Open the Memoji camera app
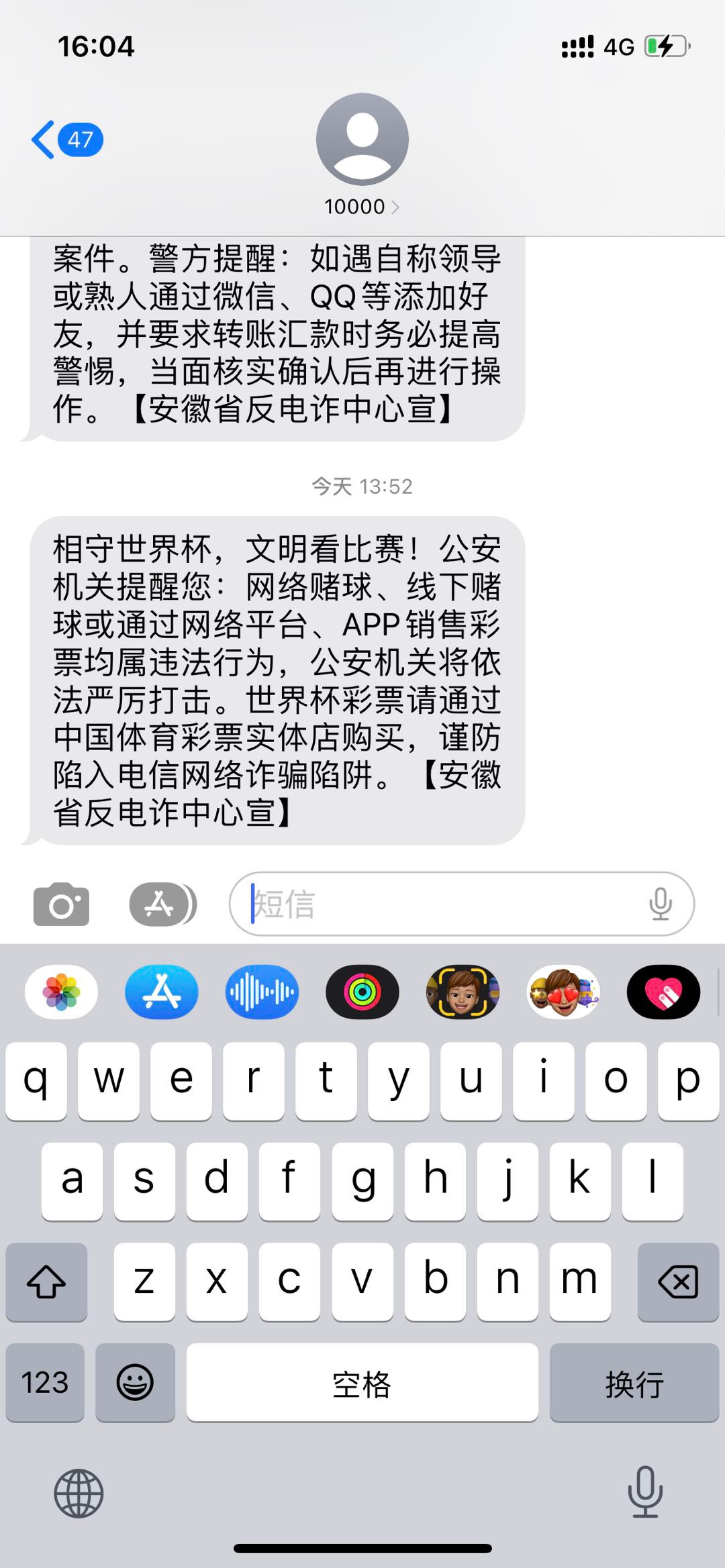This screenshot has width=725, height=1568. pyautogui.click(x=463, y=992)
